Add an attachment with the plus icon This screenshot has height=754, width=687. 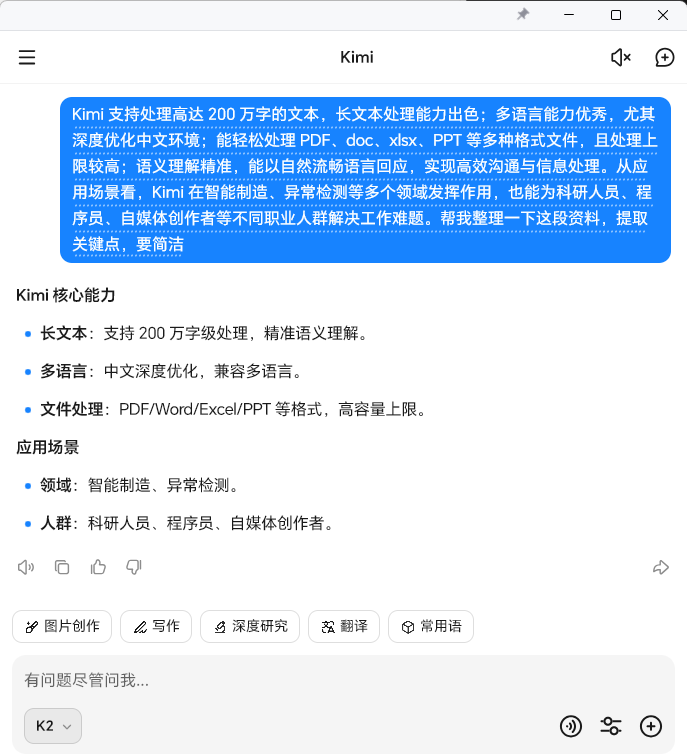pos(651,726)
